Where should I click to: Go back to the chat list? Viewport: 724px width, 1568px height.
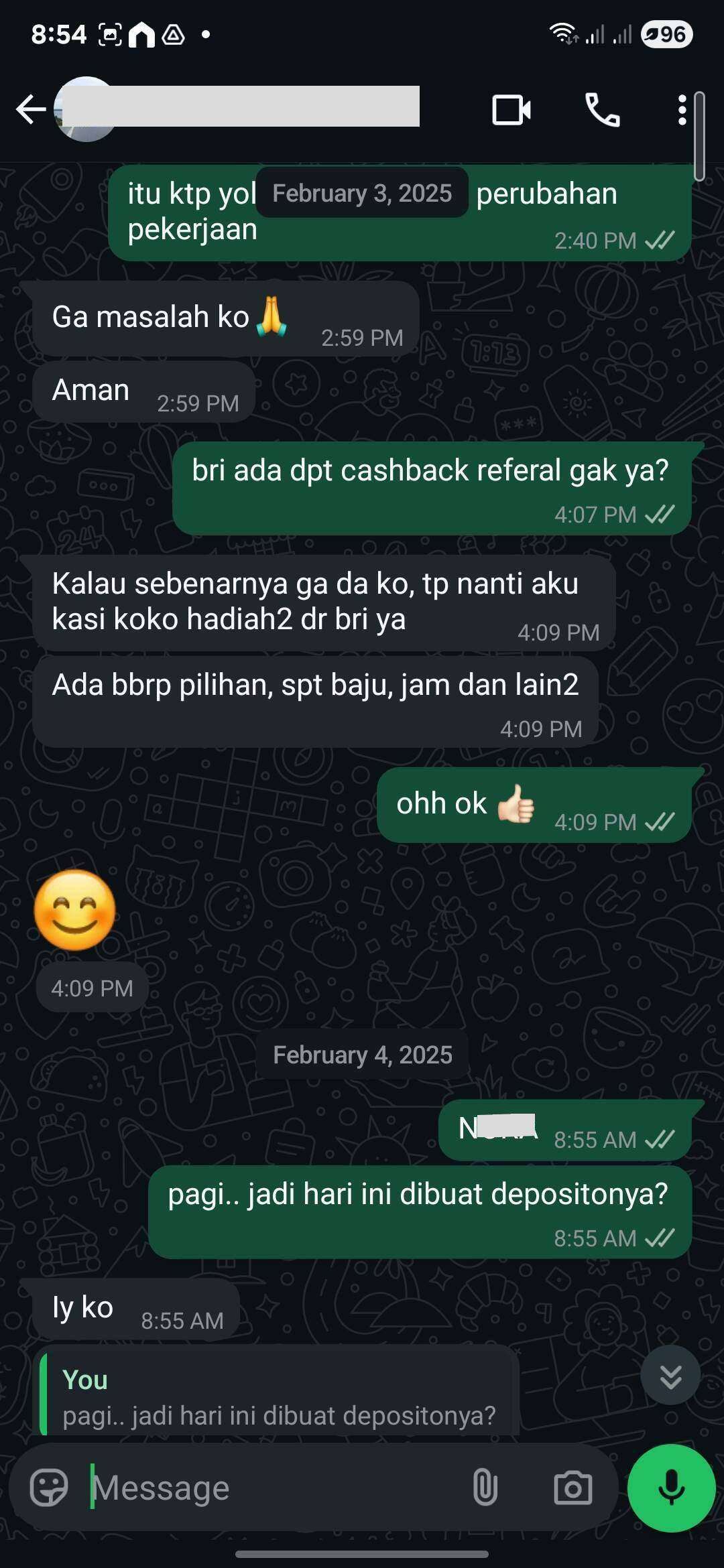coord(31,109)
